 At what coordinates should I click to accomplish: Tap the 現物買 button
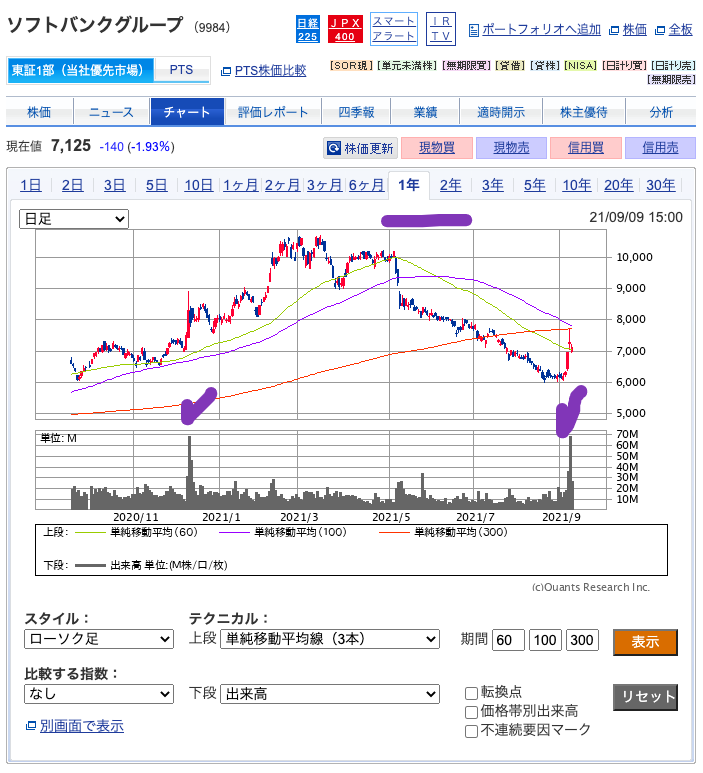click(437, 148)
